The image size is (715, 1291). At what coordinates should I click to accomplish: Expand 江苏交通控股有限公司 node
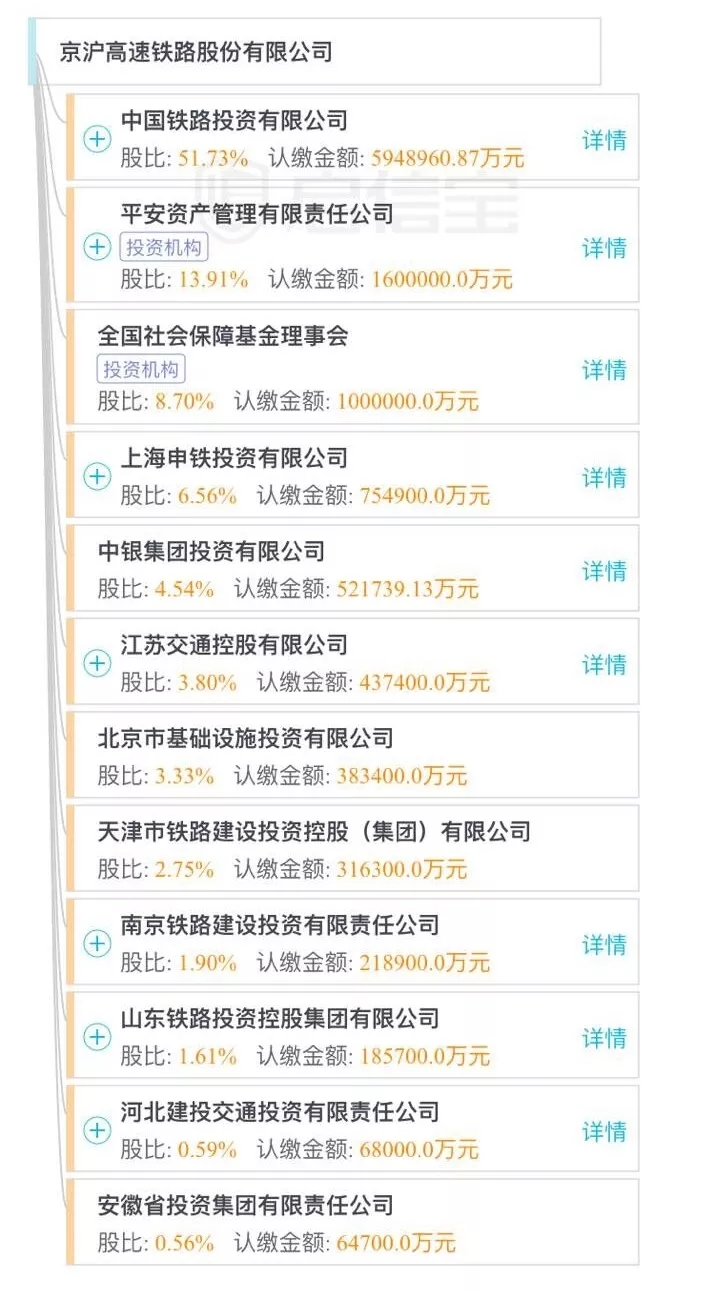(97, 664)
